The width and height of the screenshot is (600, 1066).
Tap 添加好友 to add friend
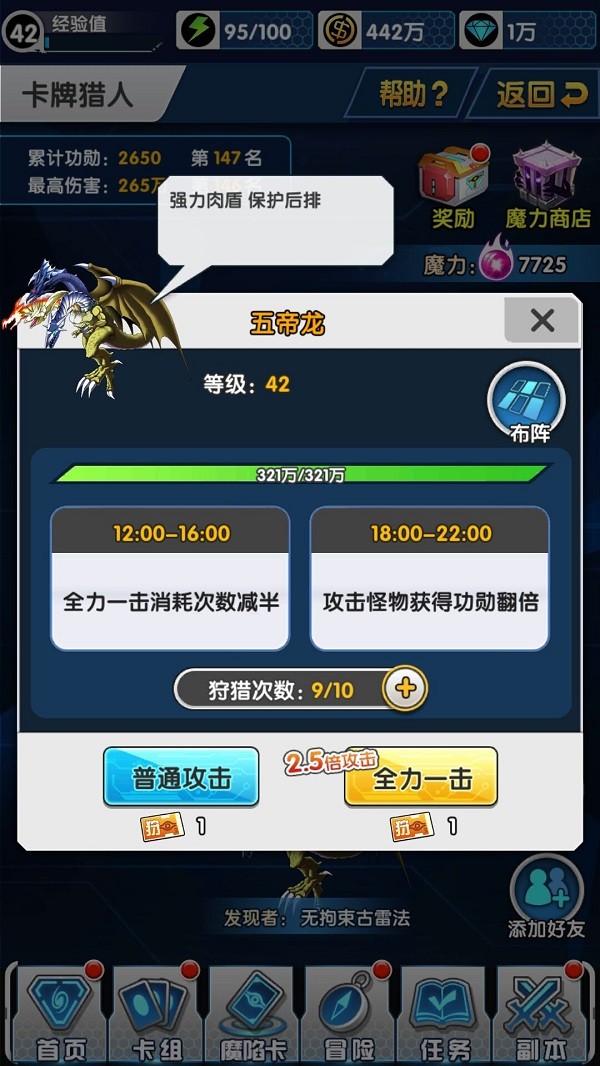point(546,898)
